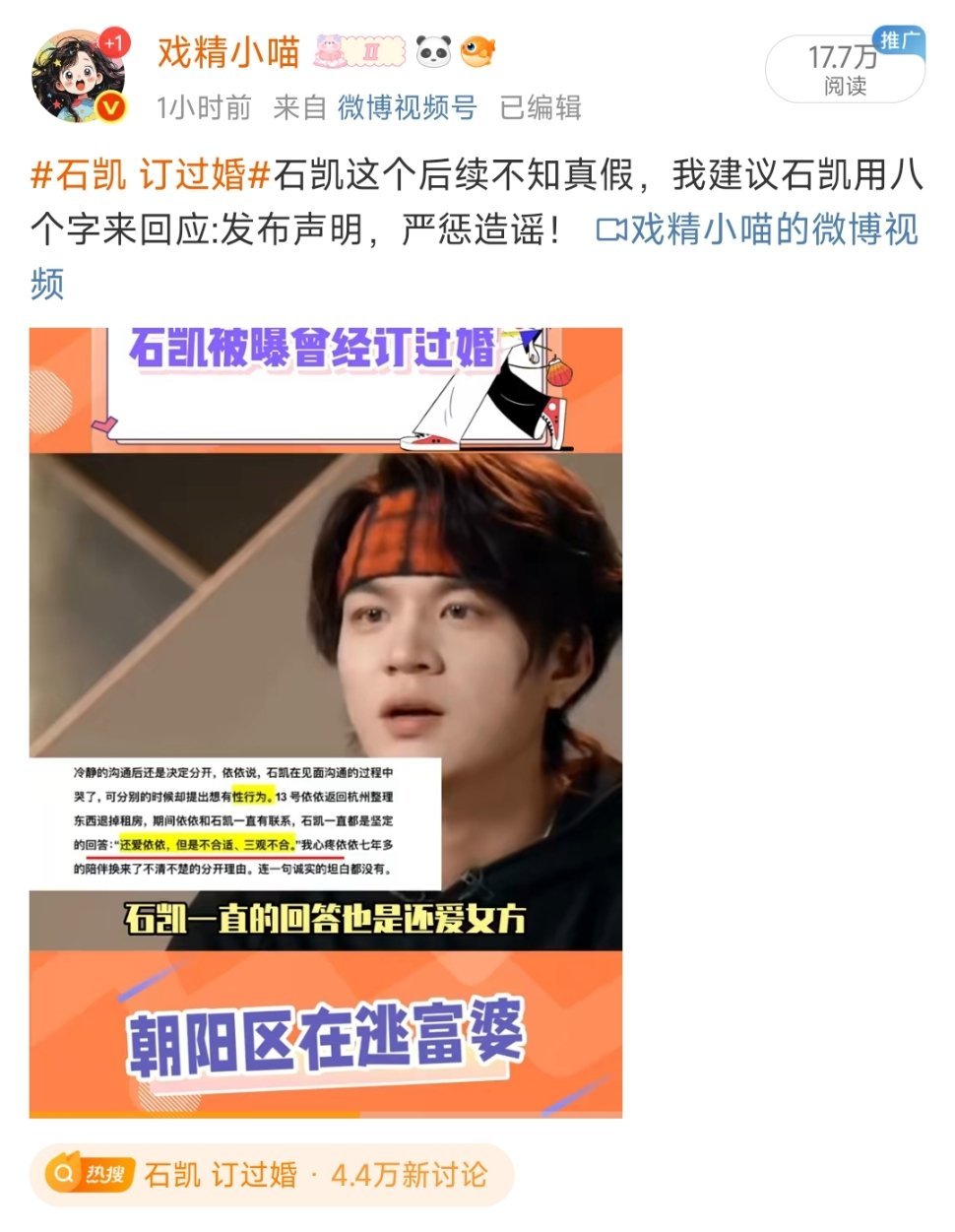Screen dimensions: 955x1232
Task: Open the username 戏精小喵 profile
Action: (x=228, y=51)
